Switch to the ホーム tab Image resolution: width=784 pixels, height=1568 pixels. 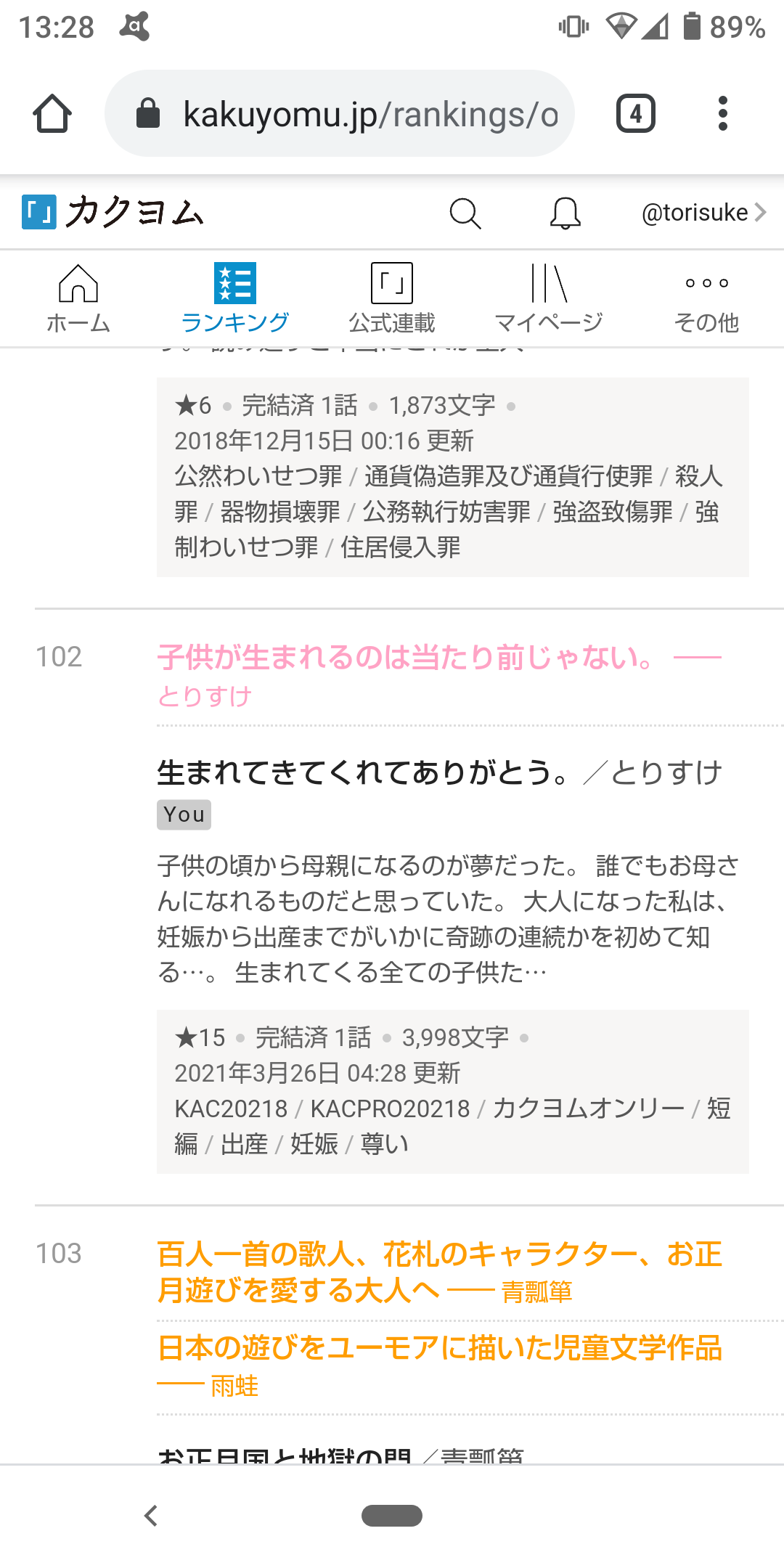coord(78,298)
